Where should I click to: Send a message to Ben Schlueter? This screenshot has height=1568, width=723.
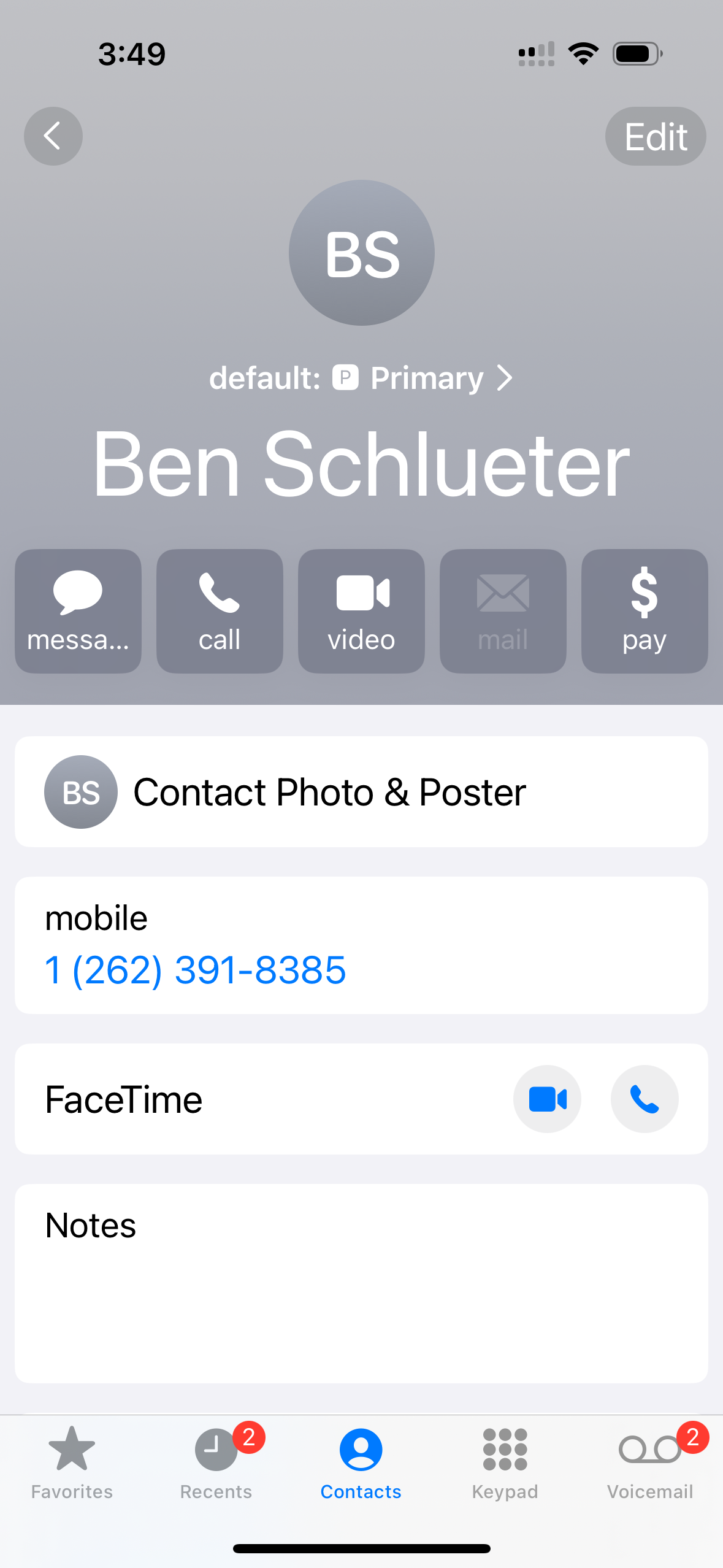[78, 611]
